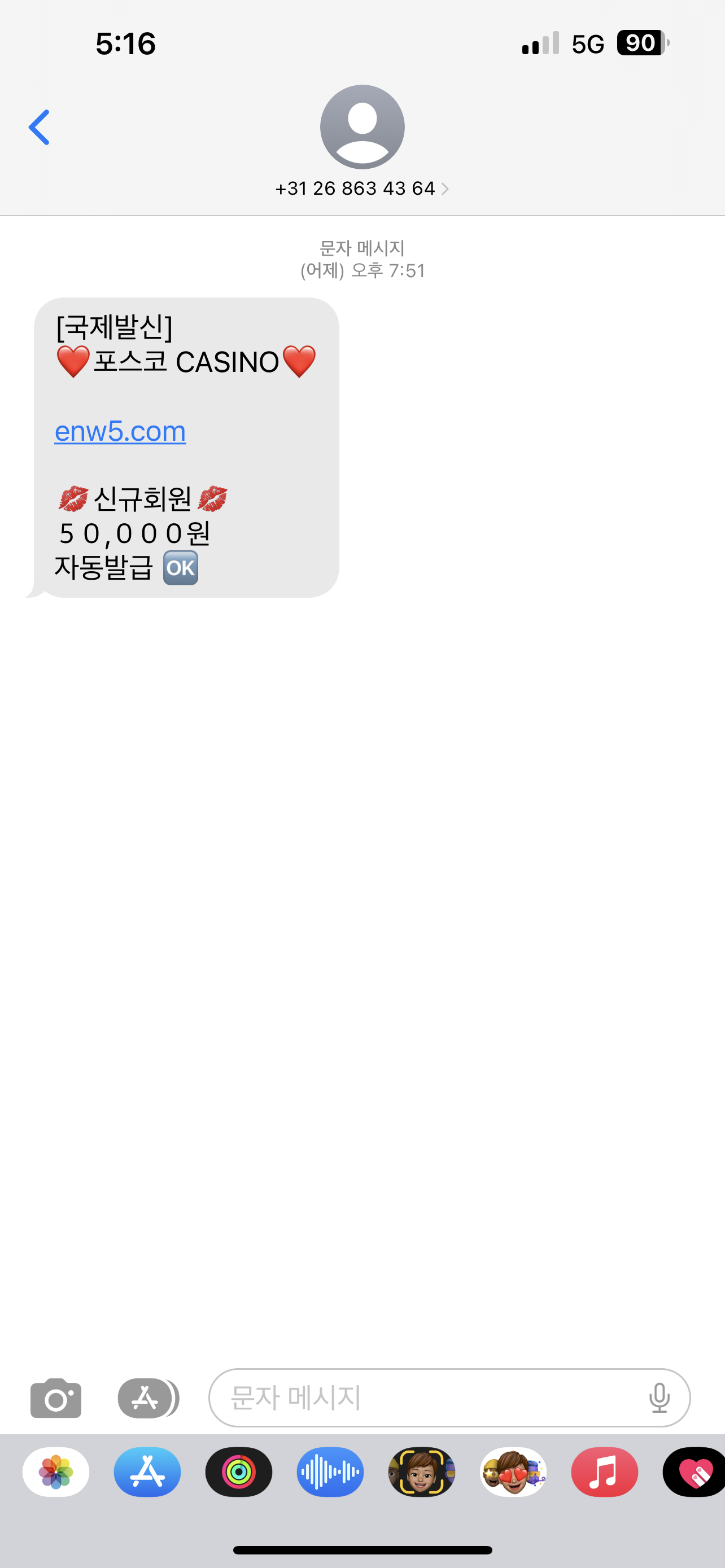The width and height of the screenshot is (725, 1568).
Task: Open the iMessage App Store apps icon
Action: tap(146, 1398)
